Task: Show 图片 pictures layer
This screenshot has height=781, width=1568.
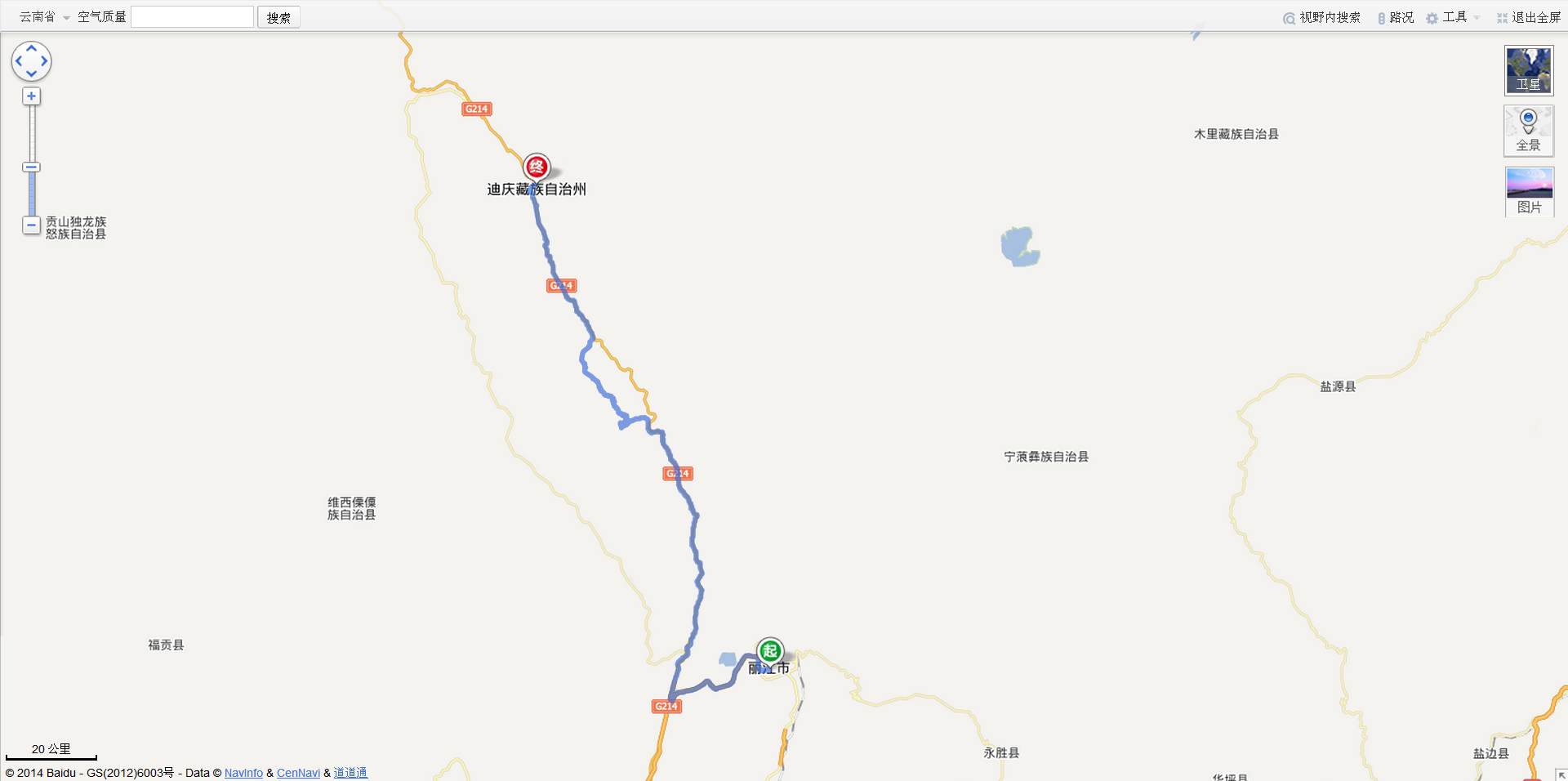Action: click(x=1529, y=191)
